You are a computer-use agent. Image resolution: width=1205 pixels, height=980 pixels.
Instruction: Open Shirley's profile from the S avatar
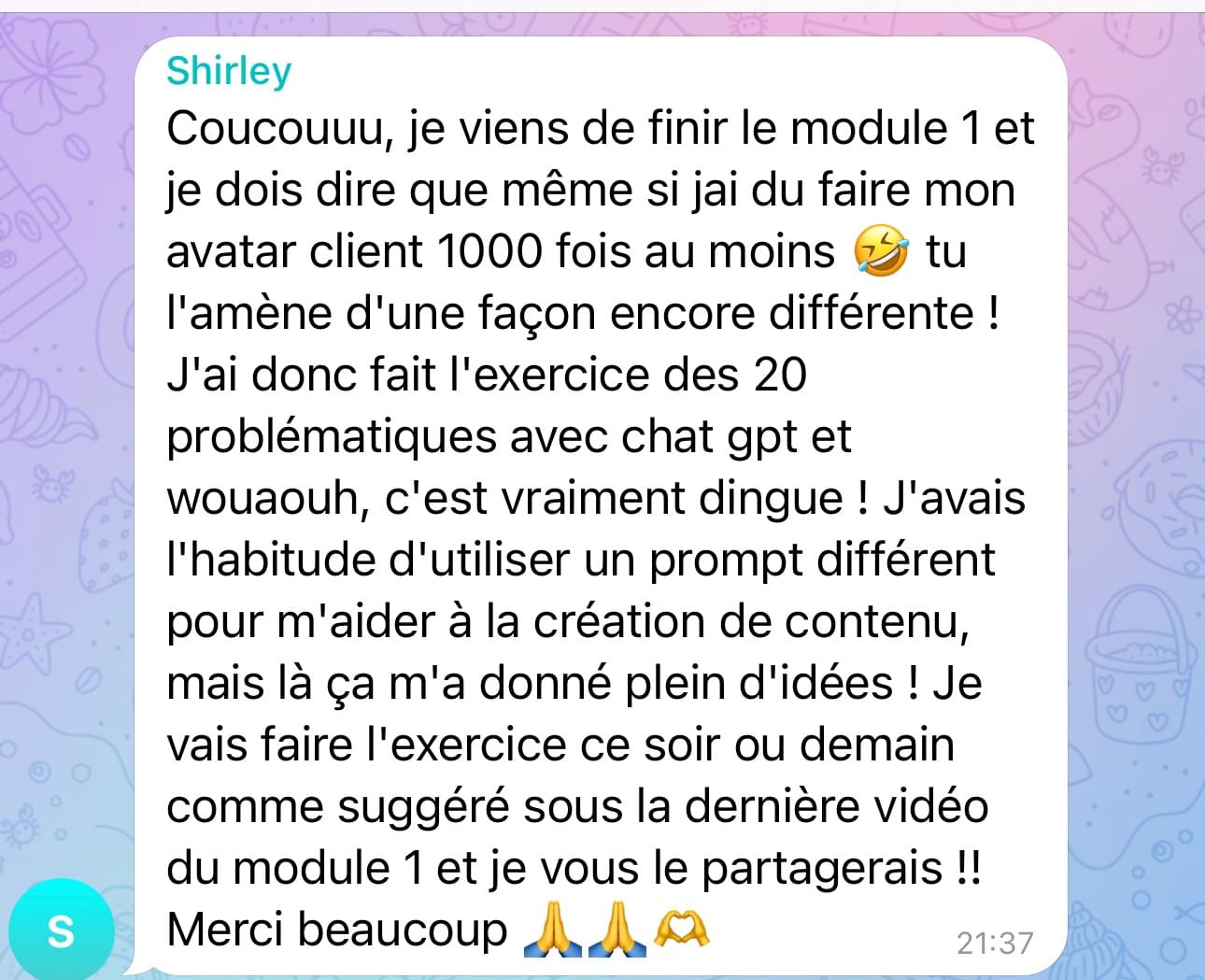click(x=62, y=930)
